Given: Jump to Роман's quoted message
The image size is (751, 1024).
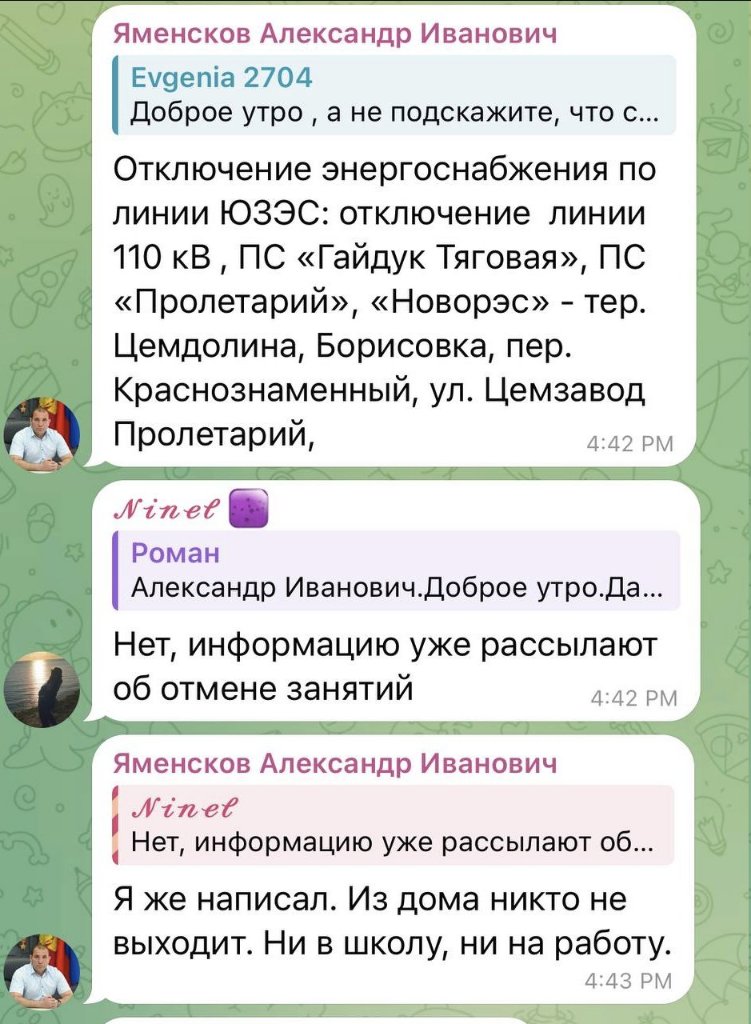Looking at the screenshot, I should (394, 571).
